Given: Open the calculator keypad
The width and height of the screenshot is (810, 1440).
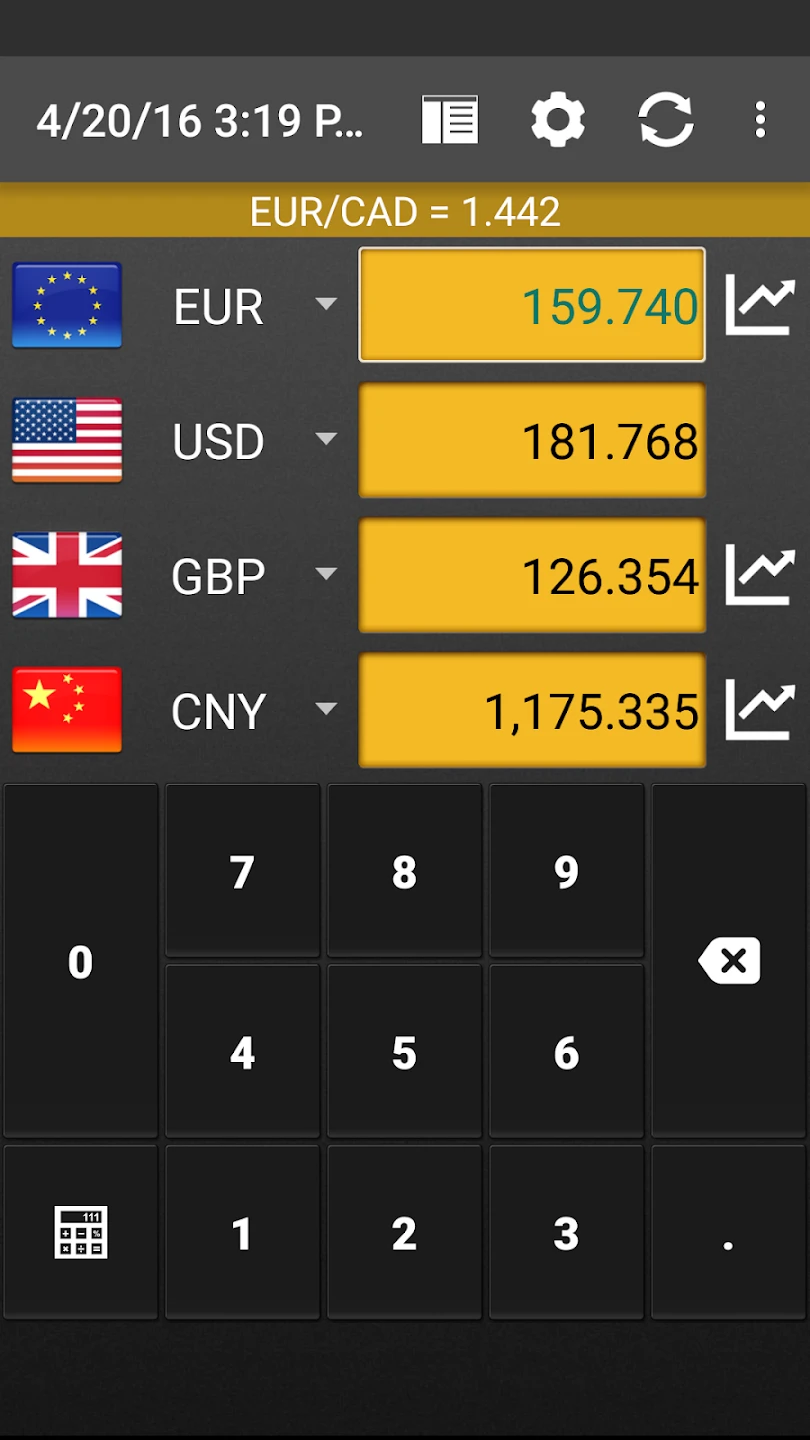Looking at the screenshot, I should (x=80, y=1232).
